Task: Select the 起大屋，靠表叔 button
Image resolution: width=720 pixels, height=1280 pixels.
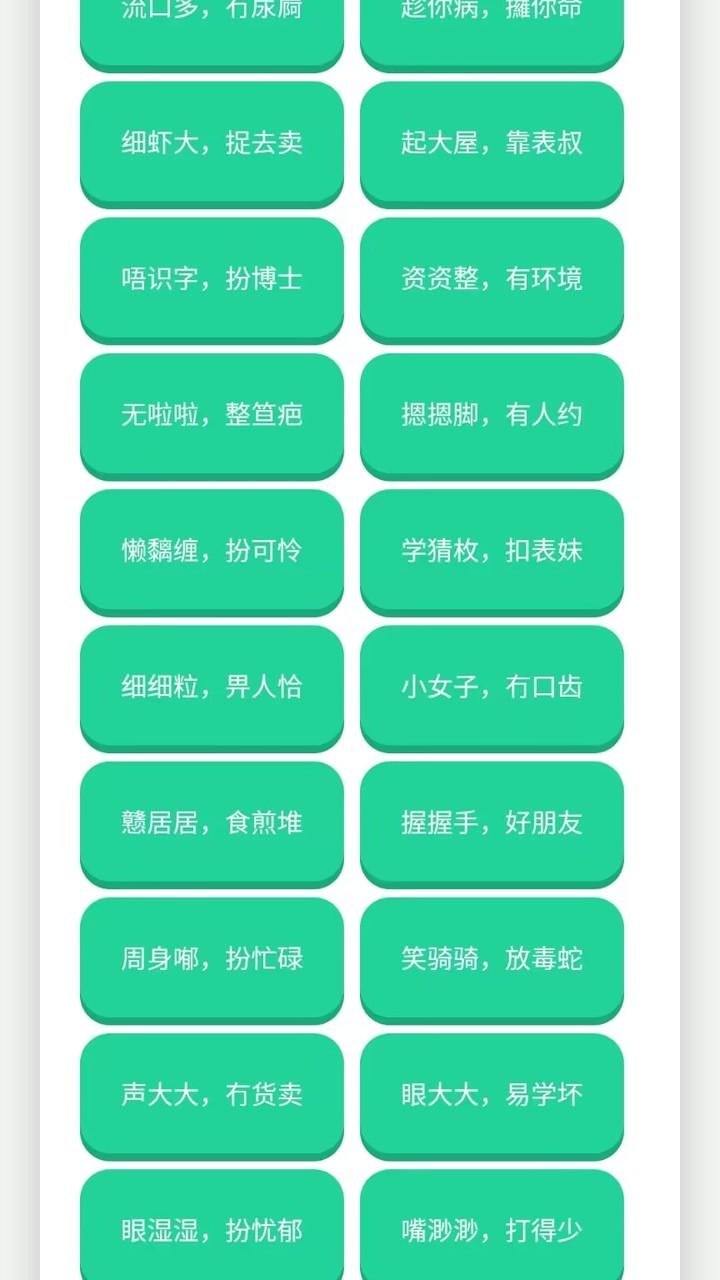Action: pos(492,143)
